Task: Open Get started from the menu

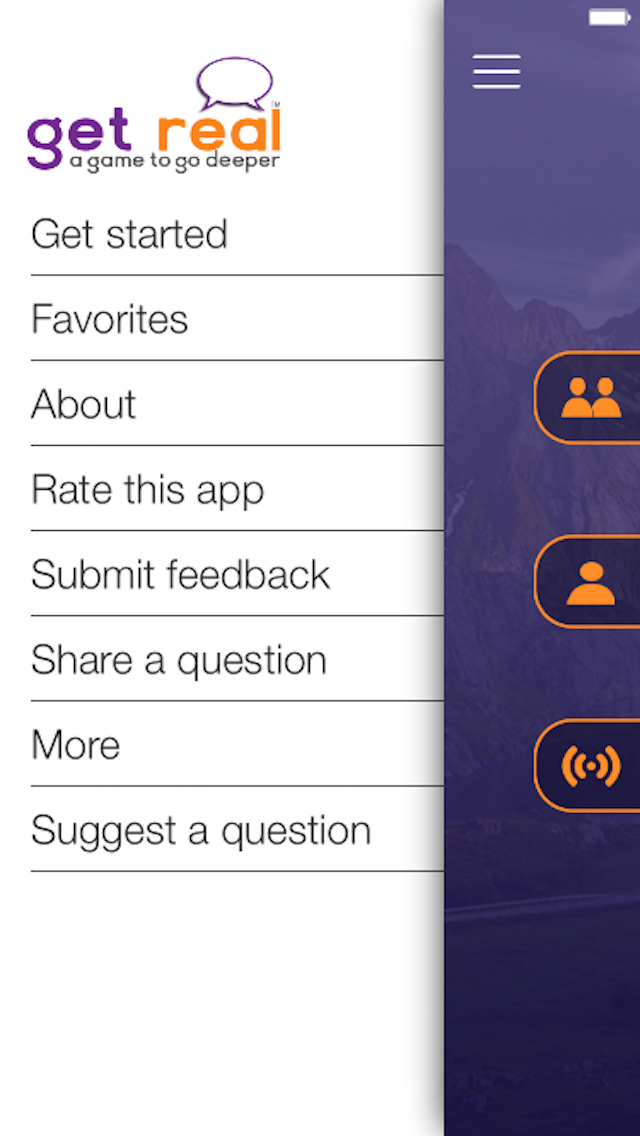Action: click(x=130, y=235)
